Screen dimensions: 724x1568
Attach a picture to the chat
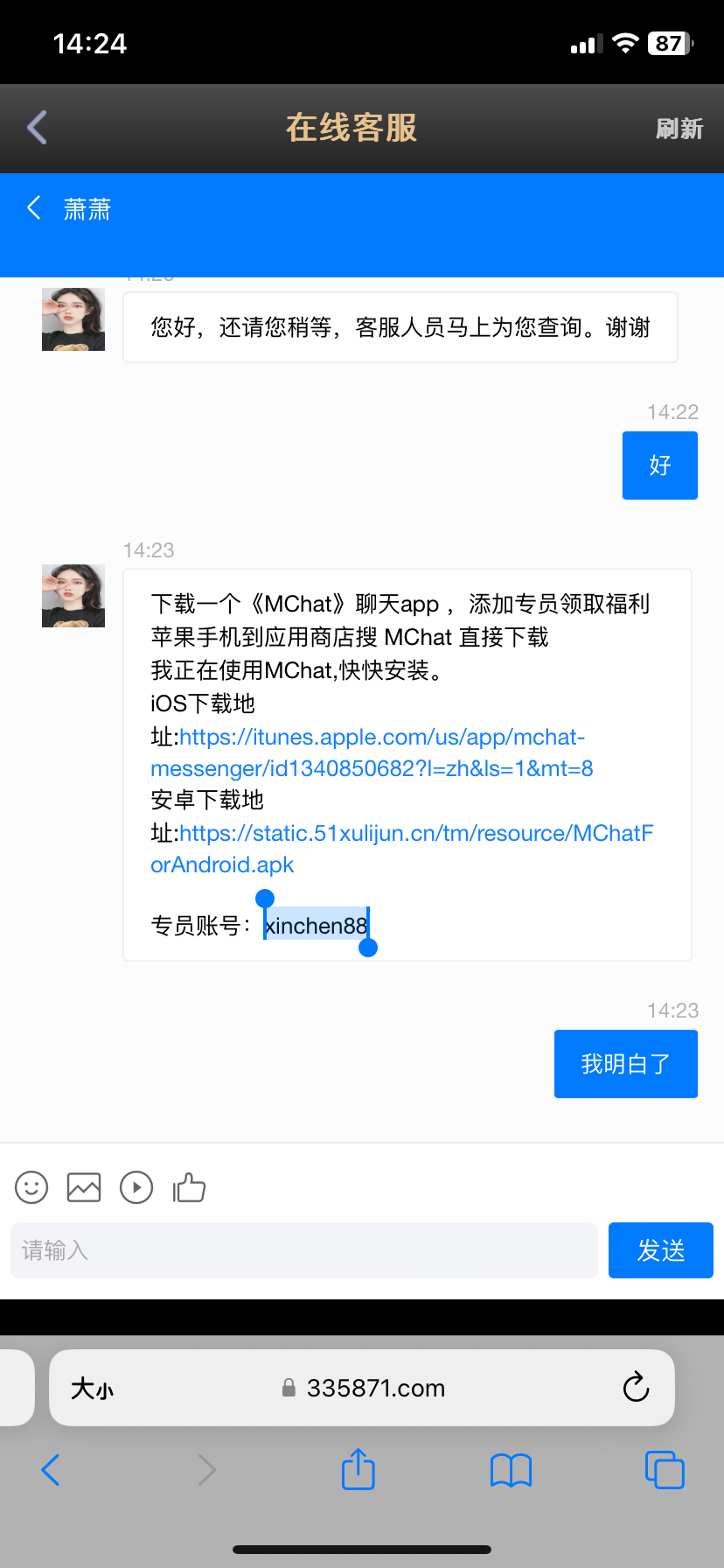tap(84, 1187)
